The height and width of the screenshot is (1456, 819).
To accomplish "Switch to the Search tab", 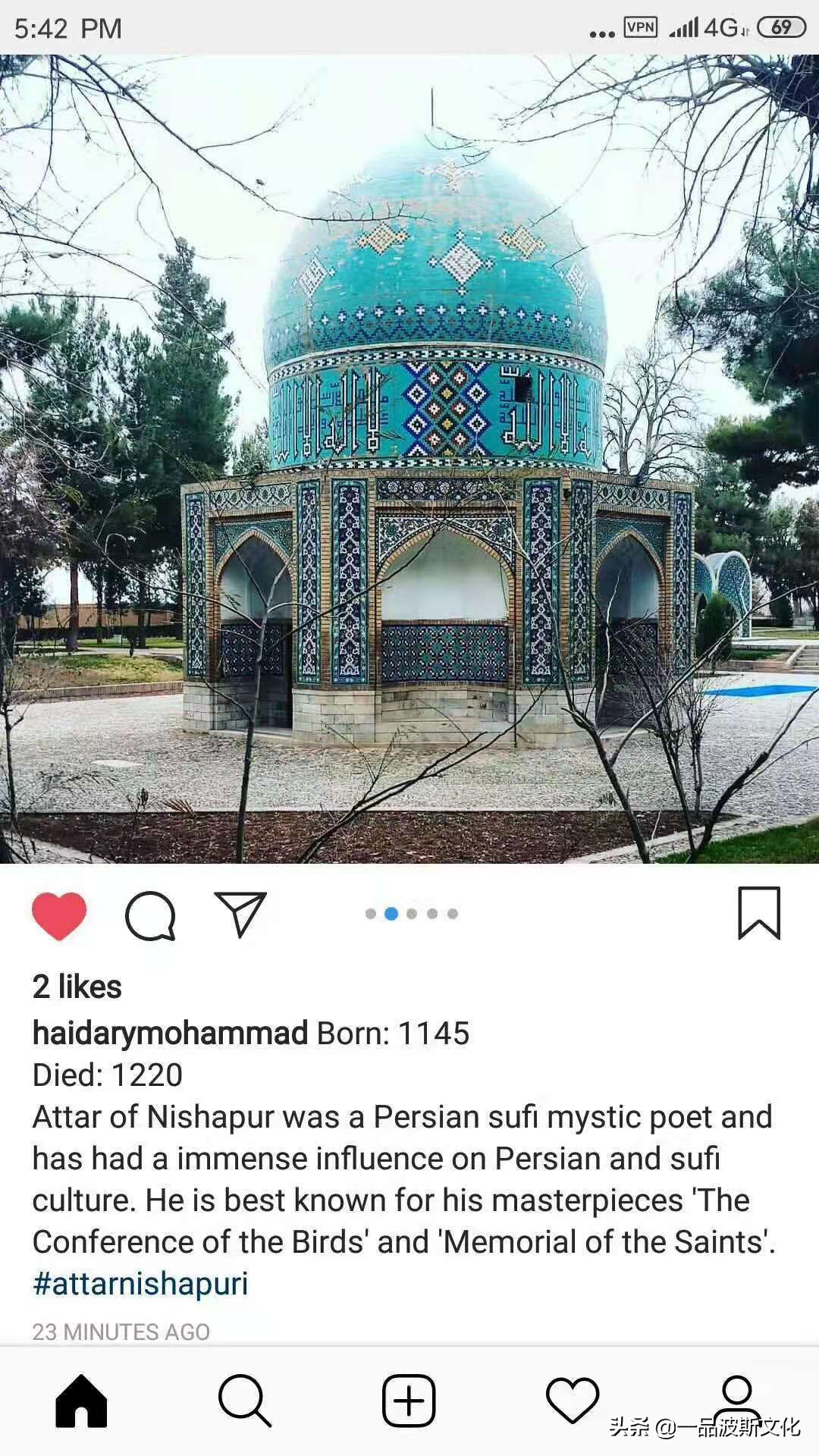I will tap(244, 1401).
